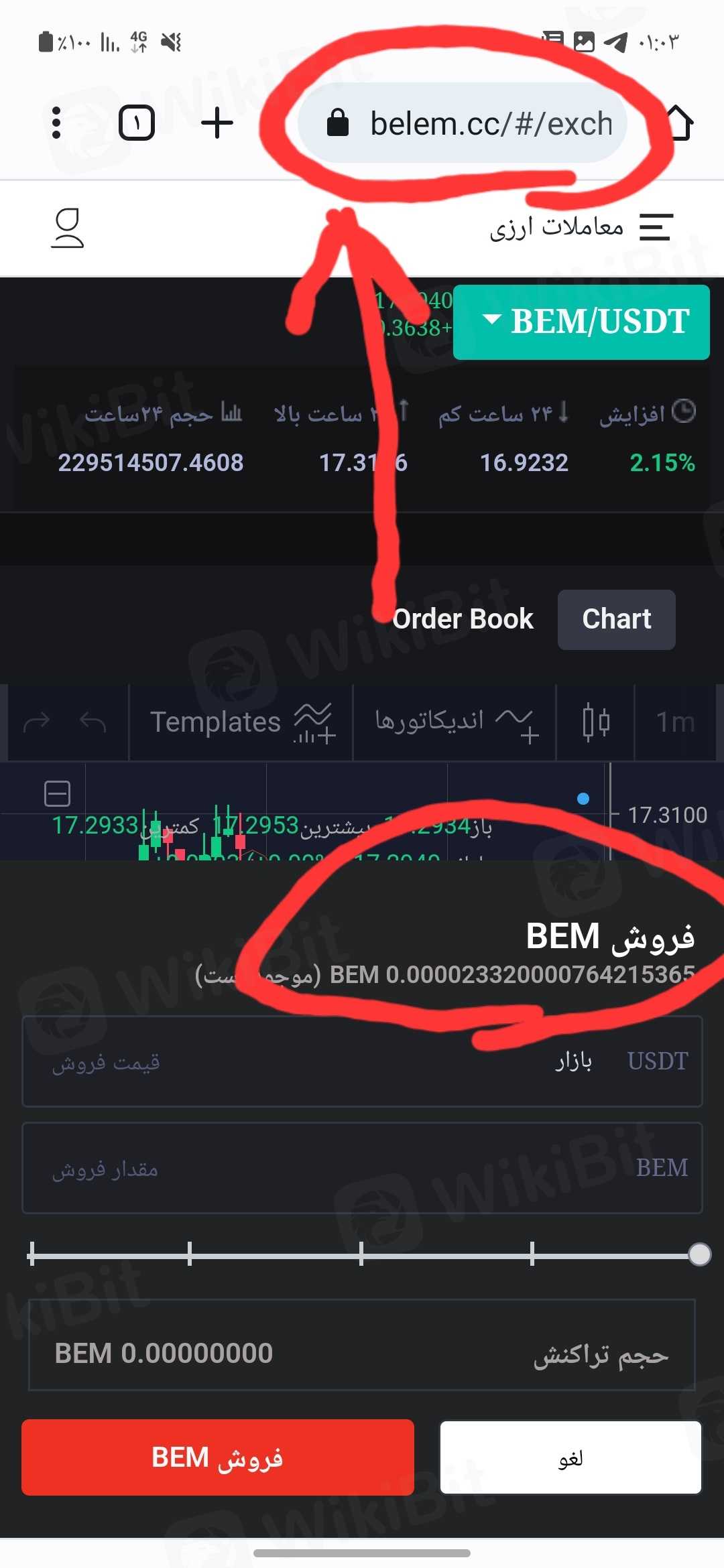Switch to the Order Book tab
This screenshot has height=1568, width=724.
coord(463,619)
